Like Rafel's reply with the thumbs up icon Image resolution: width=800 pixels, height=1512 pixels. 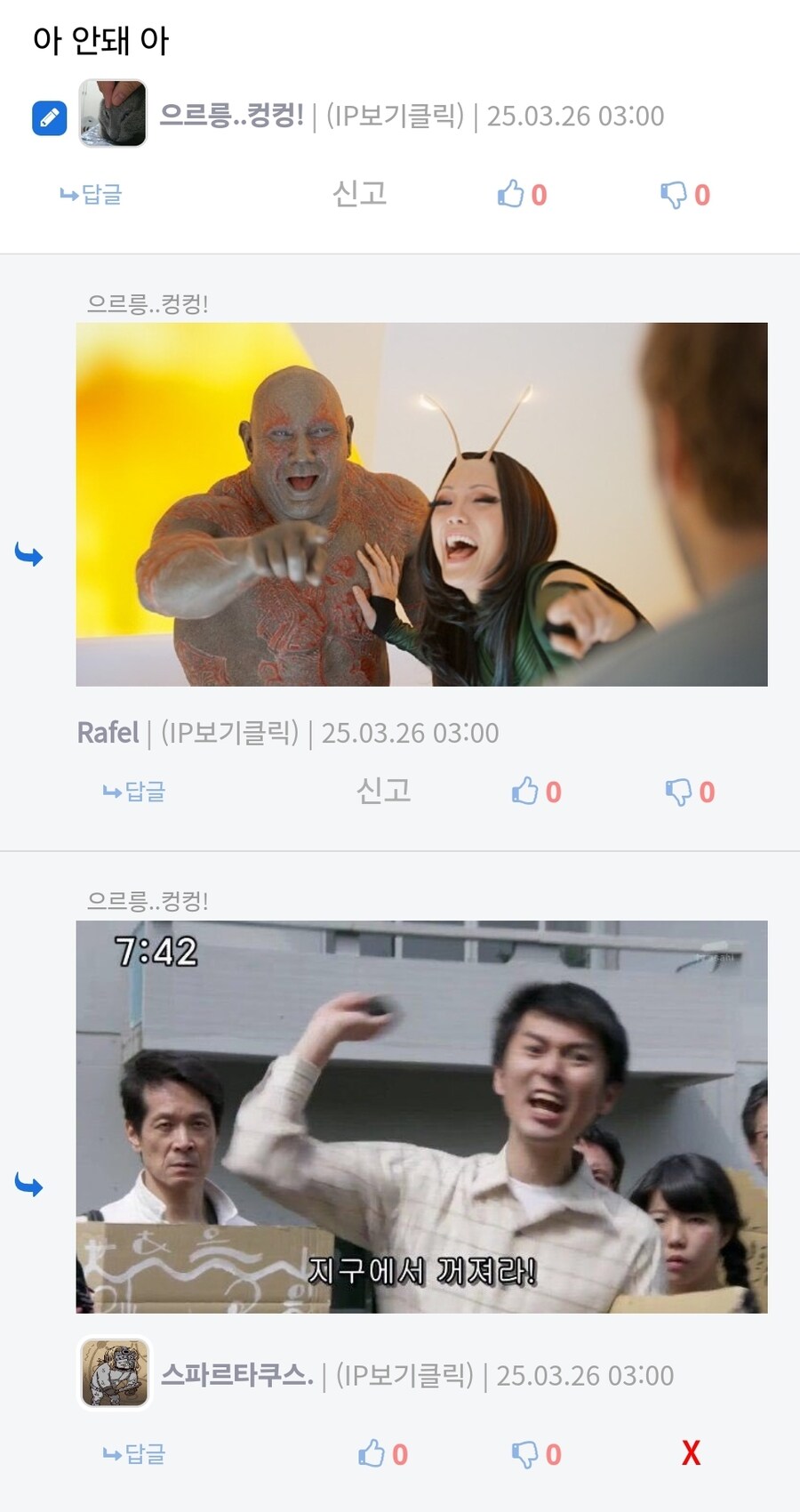click(x=526, y=790)
